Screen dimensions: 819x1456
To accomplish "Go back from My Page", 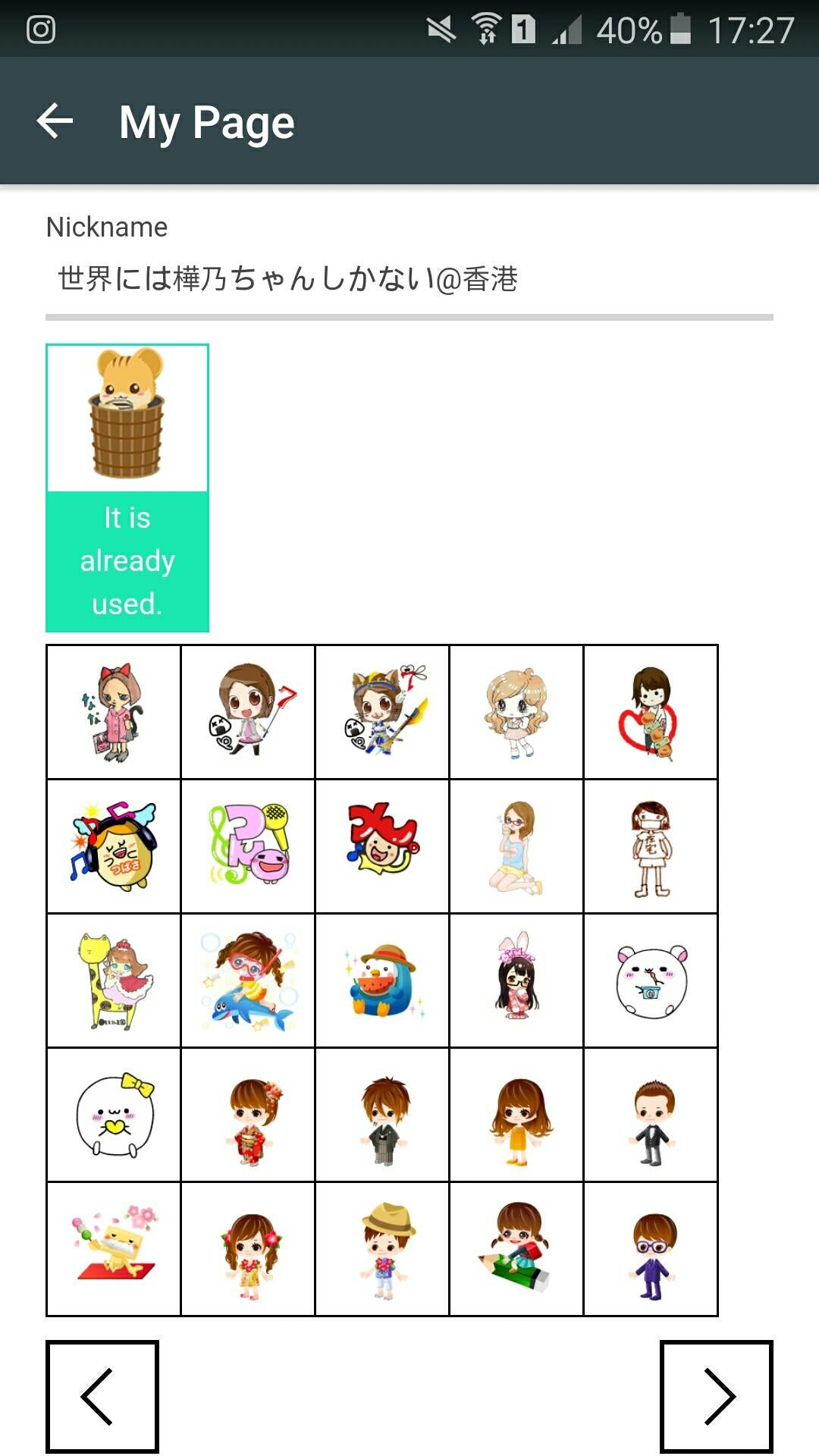I will pyautogui.click(x=55, y=121).
